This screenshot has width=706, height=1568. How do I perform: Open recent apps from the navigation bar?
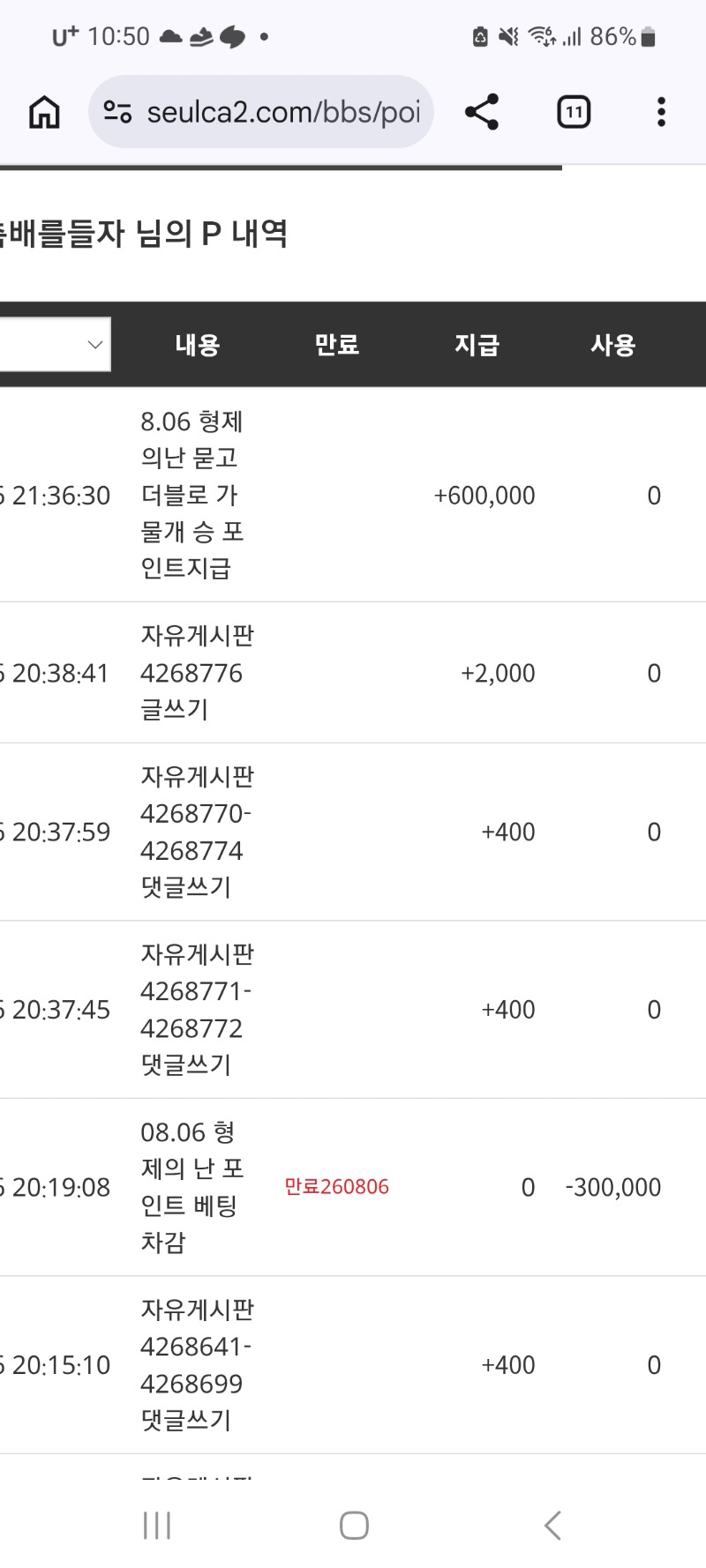point(157,1525)
